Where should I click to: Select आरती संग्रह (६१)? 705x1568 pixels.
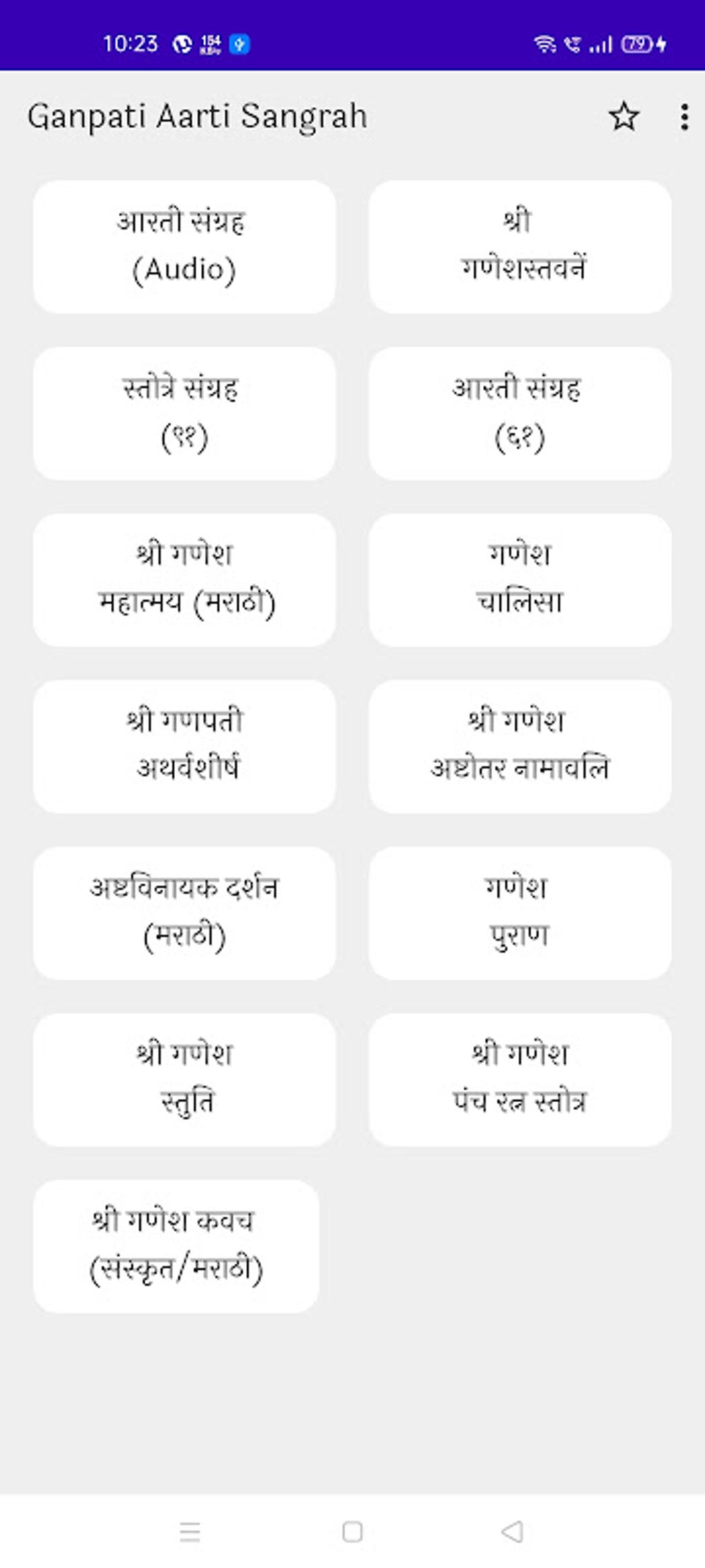(x=520, y=414)
